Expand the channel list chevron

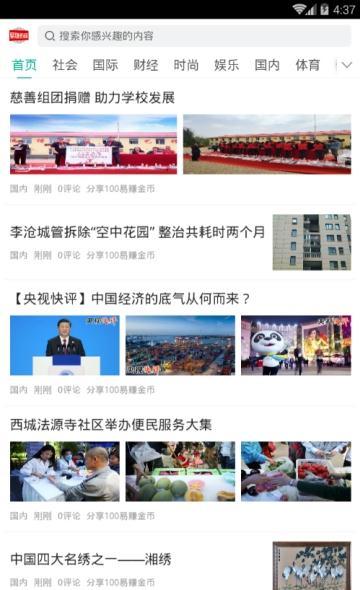[346, 65]
